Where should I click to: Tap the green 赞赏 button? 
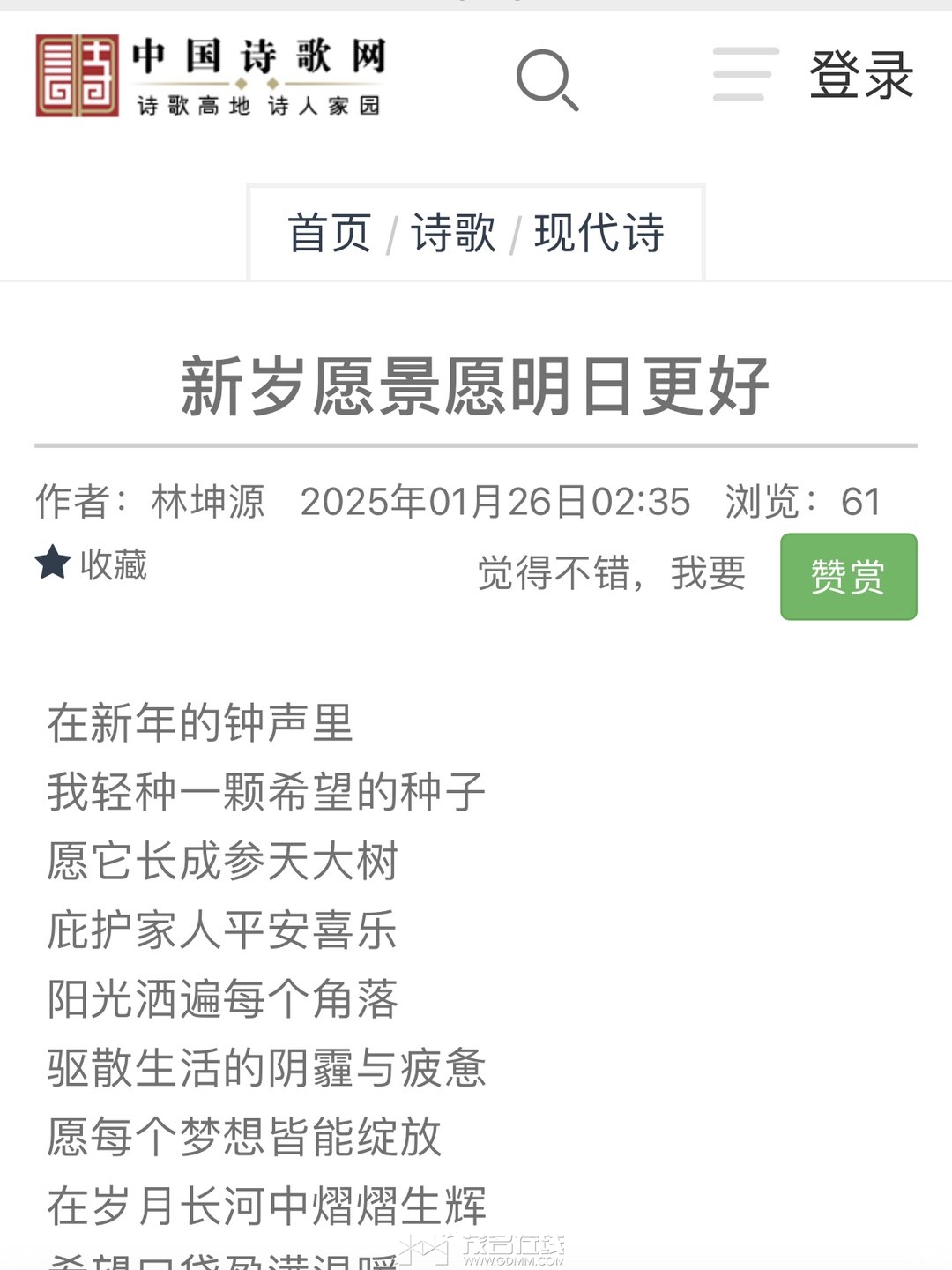tap(848, 577)
